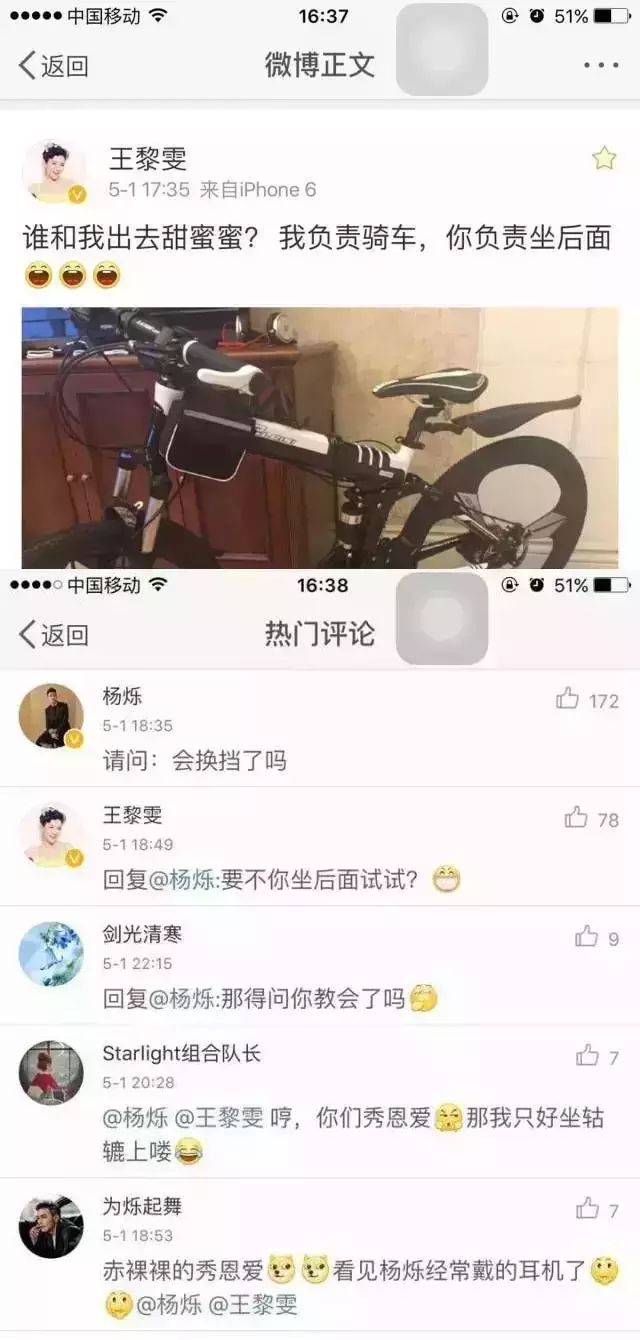Go back from the 微博正文 page
640x1340 pixels.
[53, 66]
